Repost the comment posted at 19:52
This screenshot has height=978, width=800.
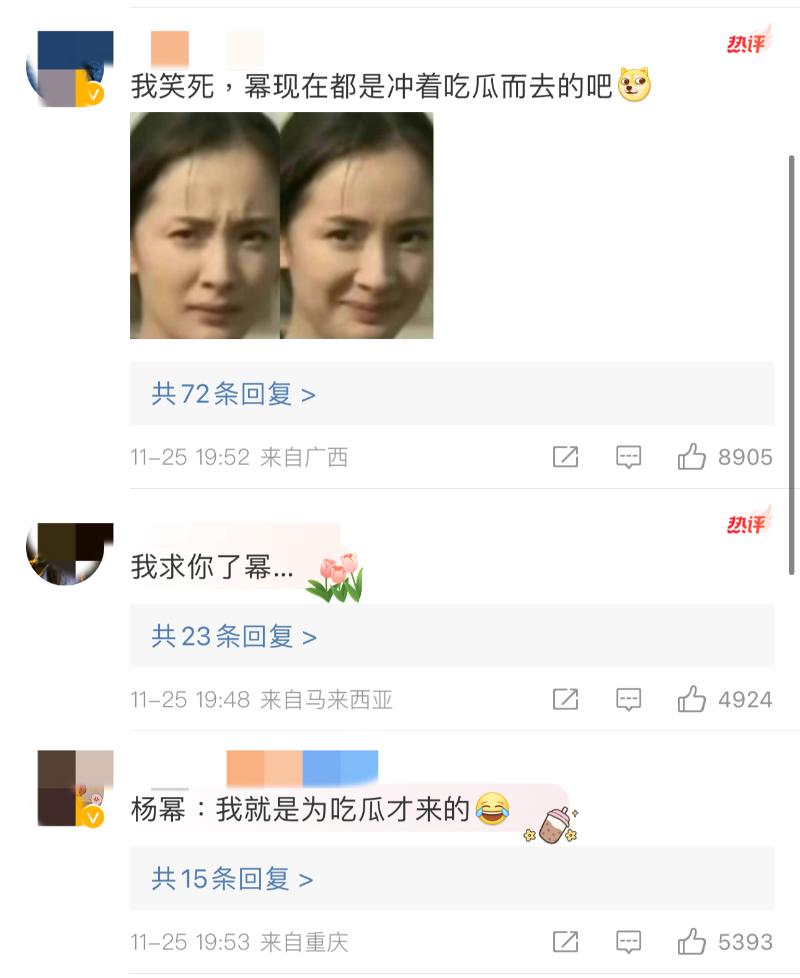pyautogui.click(x=565, y=458)
